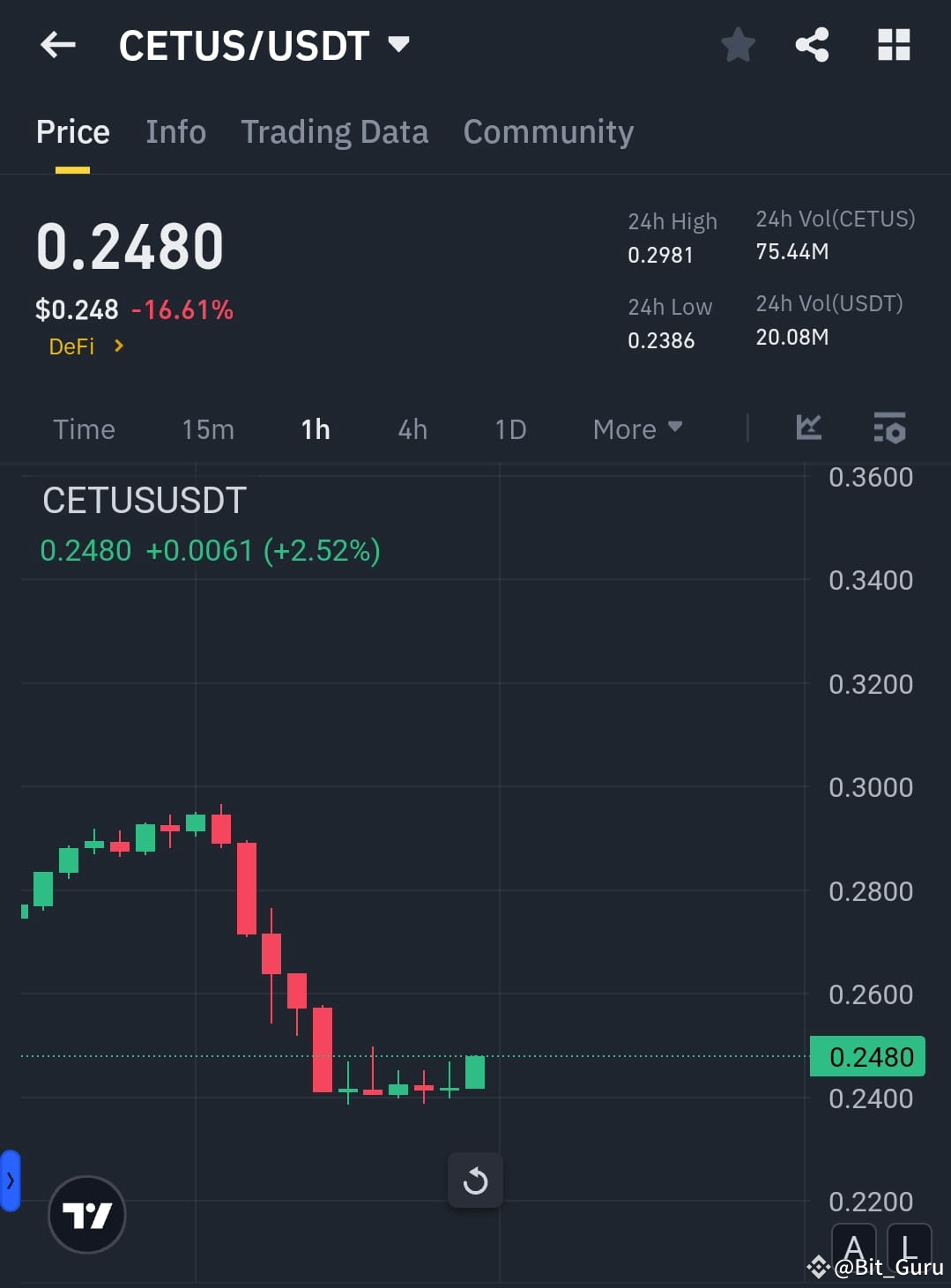Open the Community tab
Screen dimensions: 951x1288
(547, 131)
